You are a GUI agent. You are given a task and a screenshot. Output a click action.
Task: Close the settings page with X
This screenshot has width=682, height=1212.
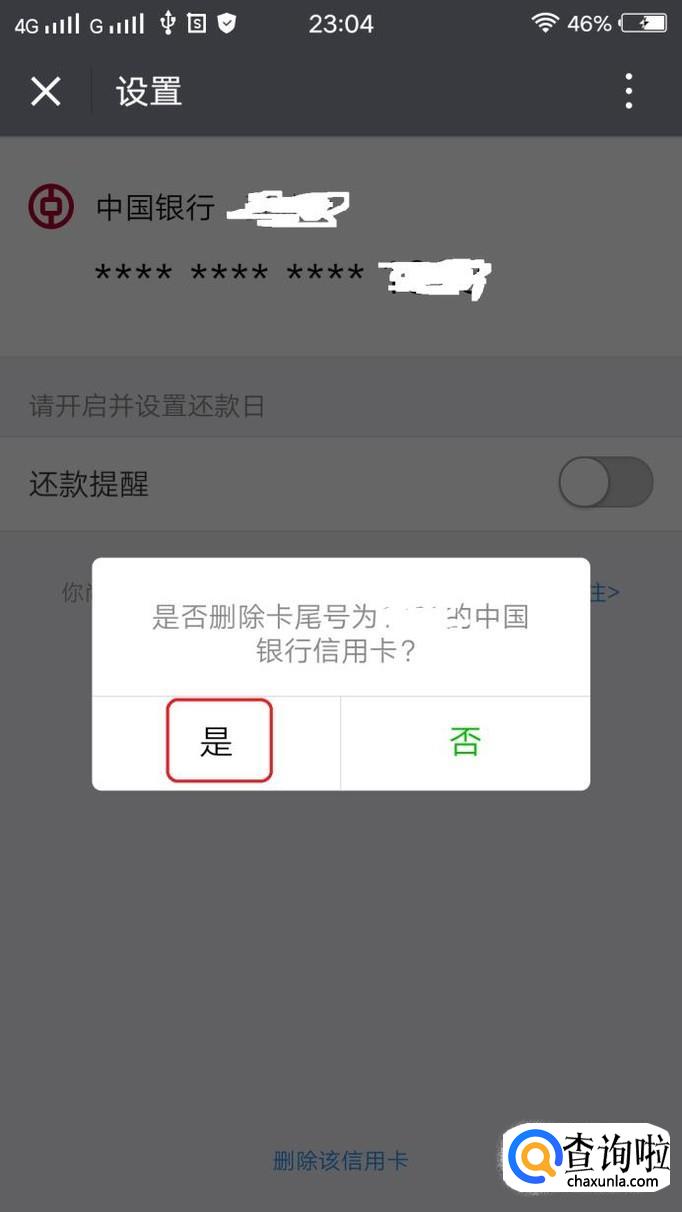(46, 92)
